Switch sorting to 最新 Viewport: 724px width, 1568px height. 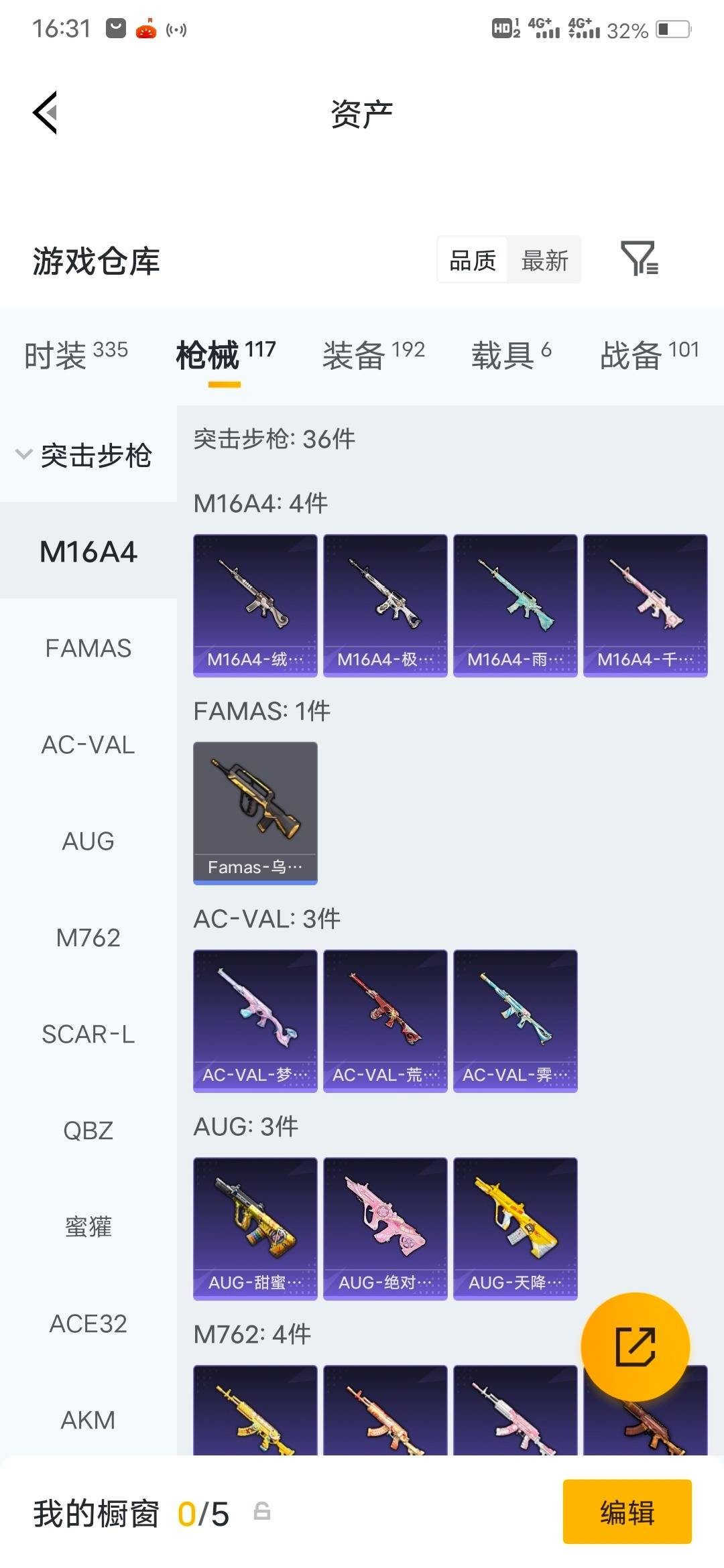544,260
